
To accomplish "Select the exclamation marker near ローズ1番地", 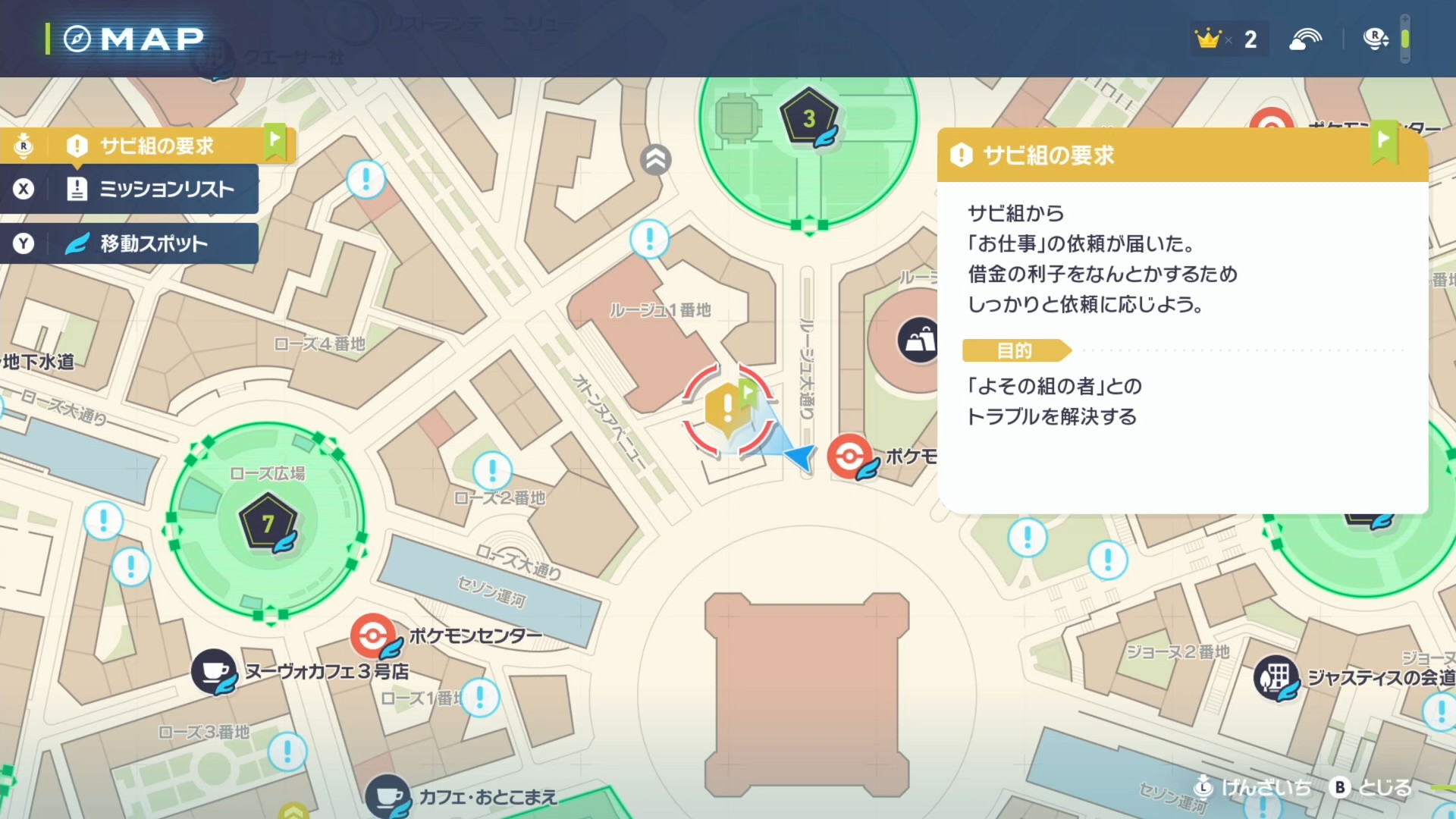I will coord(479,696).
